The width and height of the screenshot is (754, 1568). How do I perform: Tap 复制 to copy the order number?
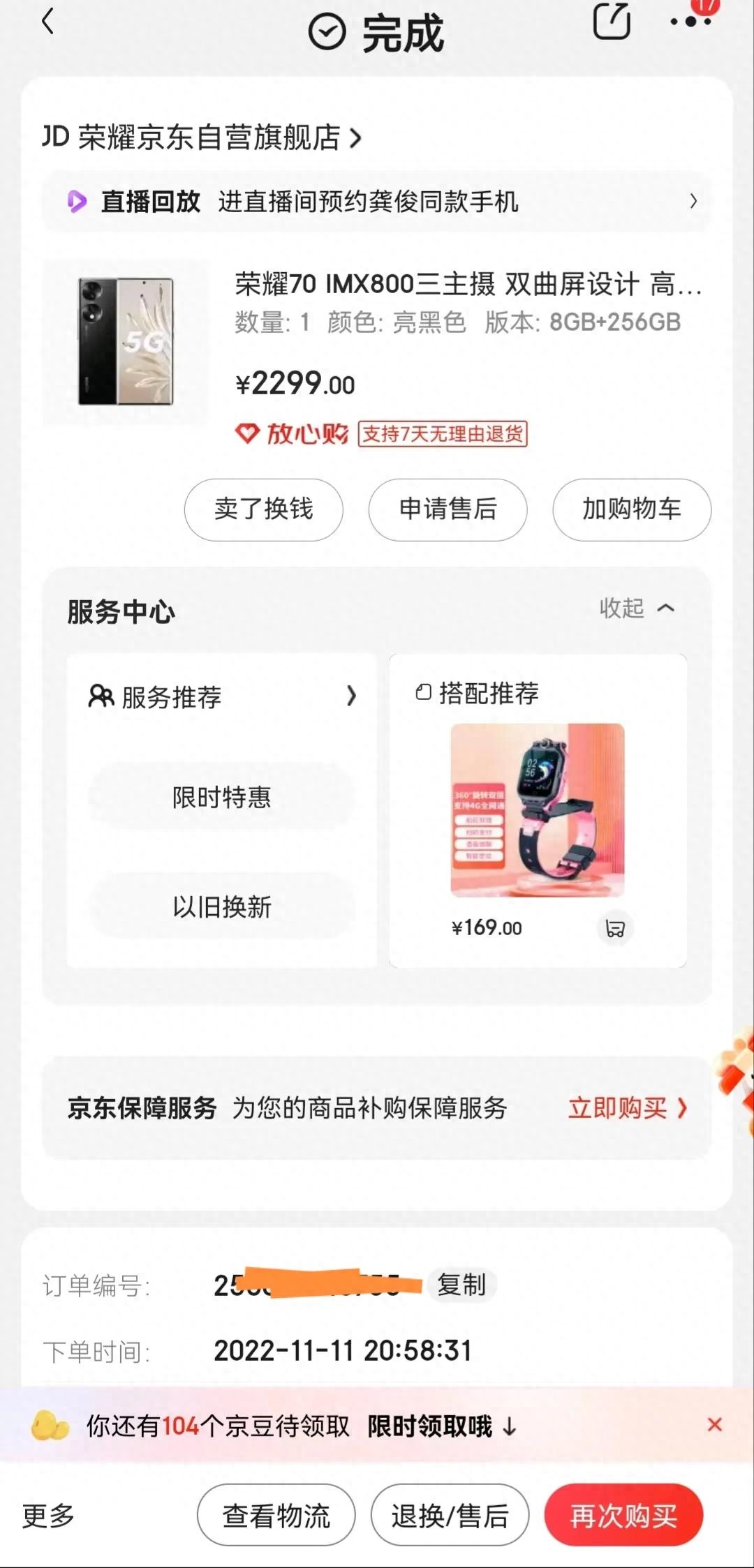click(463, 1284)
